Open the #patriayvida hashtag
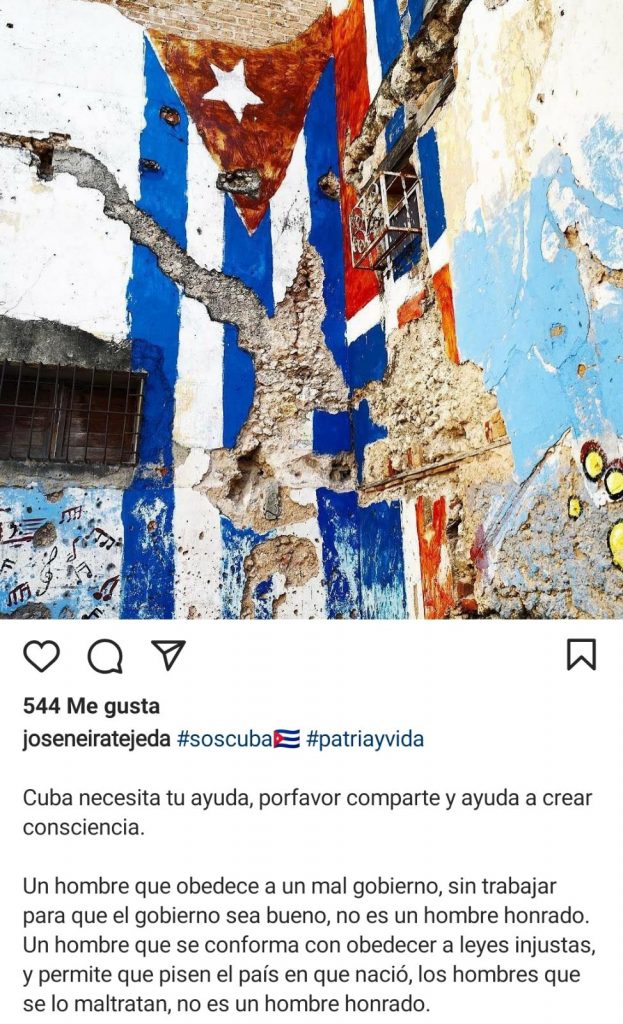This screenshot has height=1024, width=623. [365, 740]
